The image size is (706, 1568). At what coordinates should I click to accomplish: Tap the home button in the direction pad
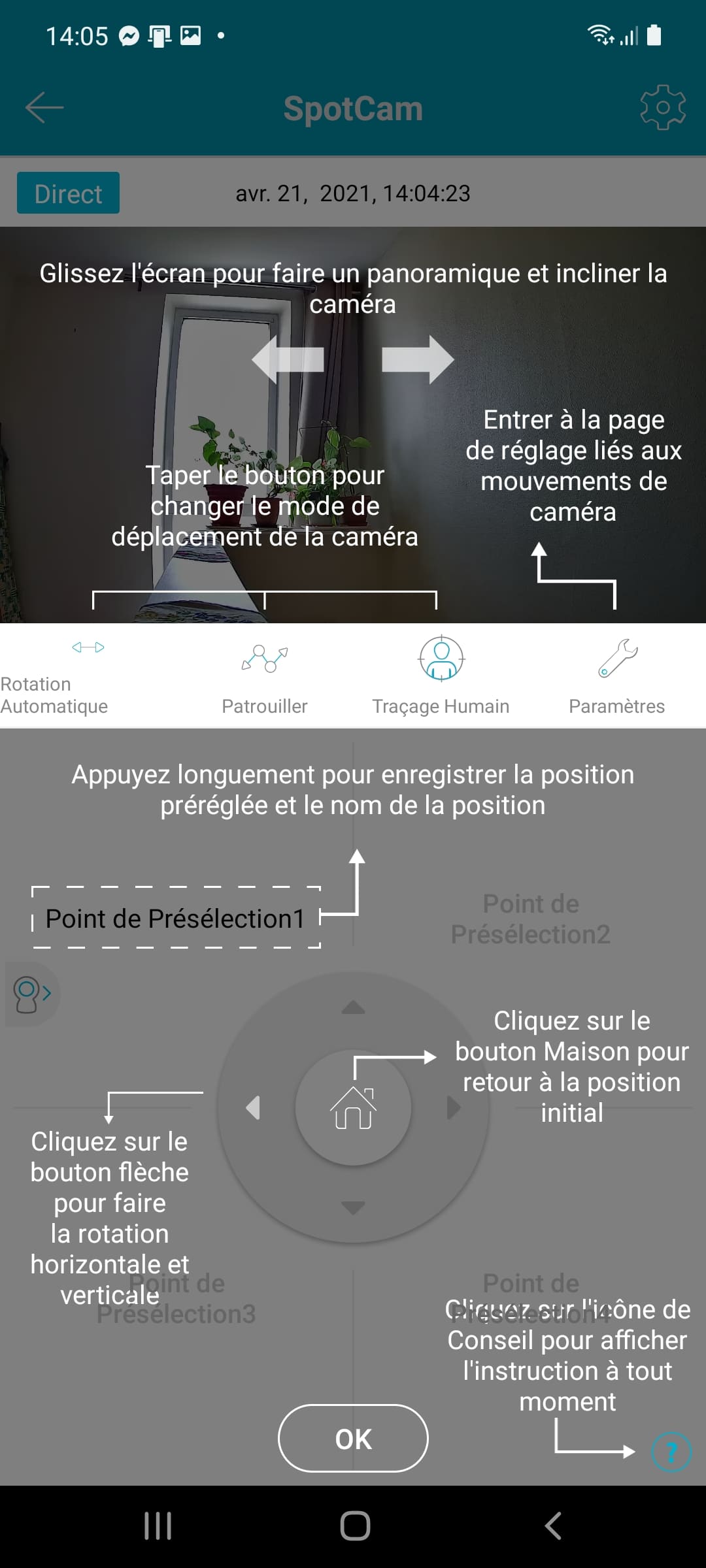(354, 1107)
